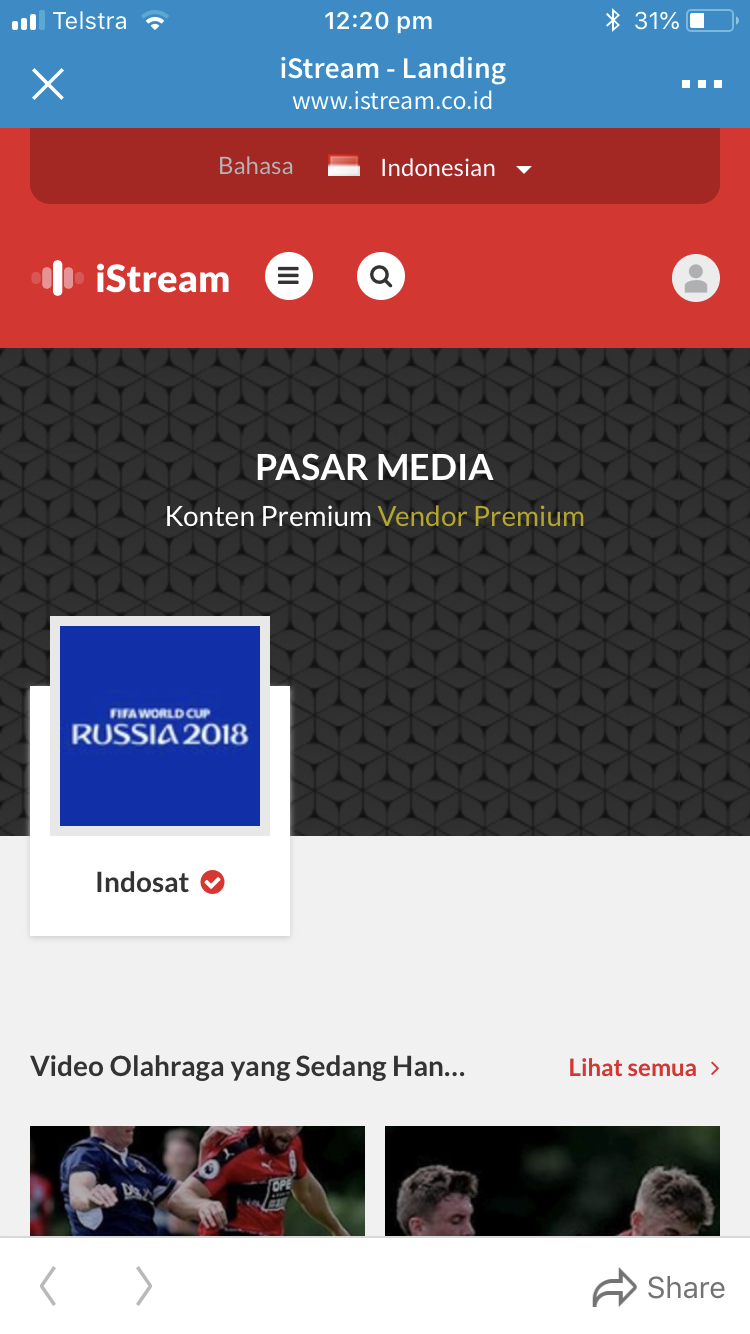The image size is (750, 1334).
Task: Switch to Vendor Premium
Action: (481, 517)
